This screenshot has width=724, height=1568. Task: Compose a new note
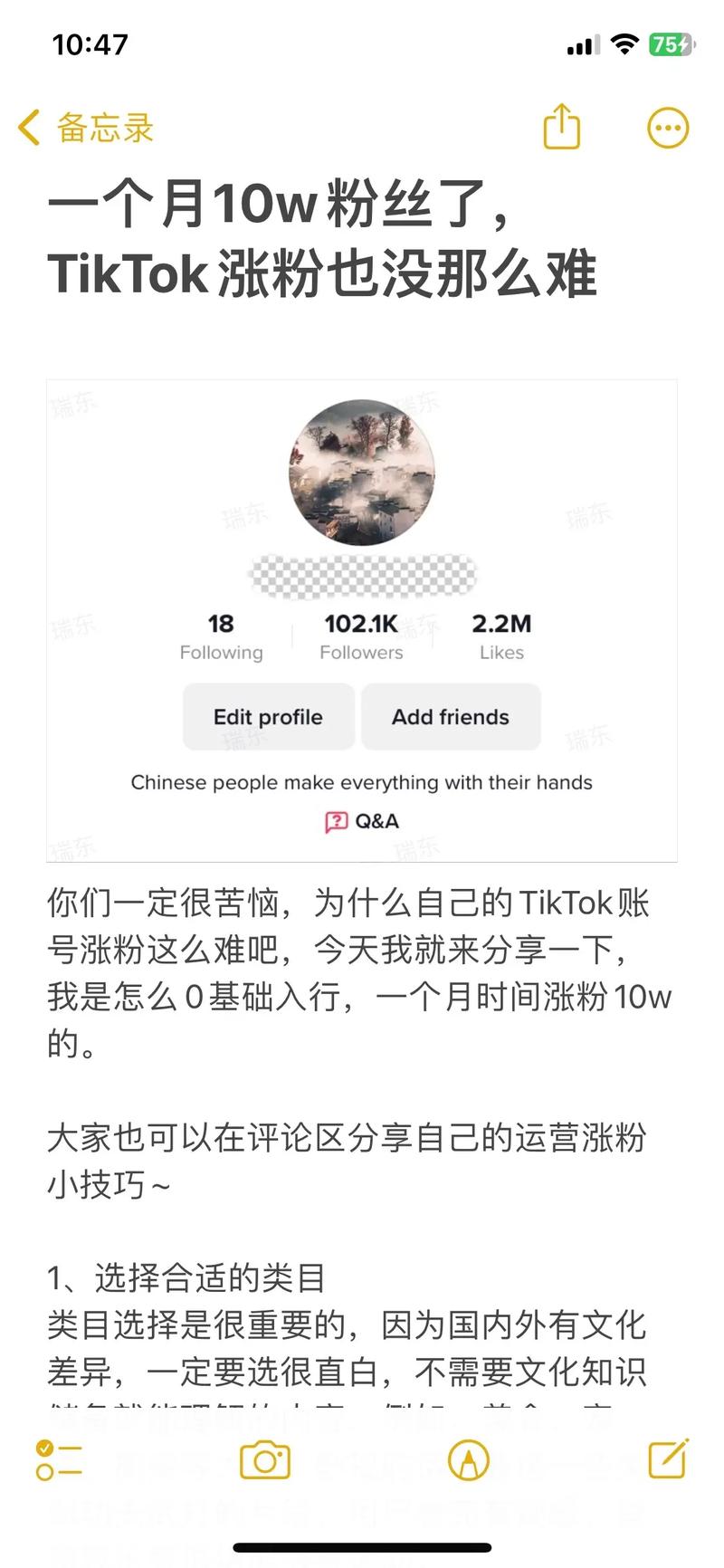pos(668,1458)
